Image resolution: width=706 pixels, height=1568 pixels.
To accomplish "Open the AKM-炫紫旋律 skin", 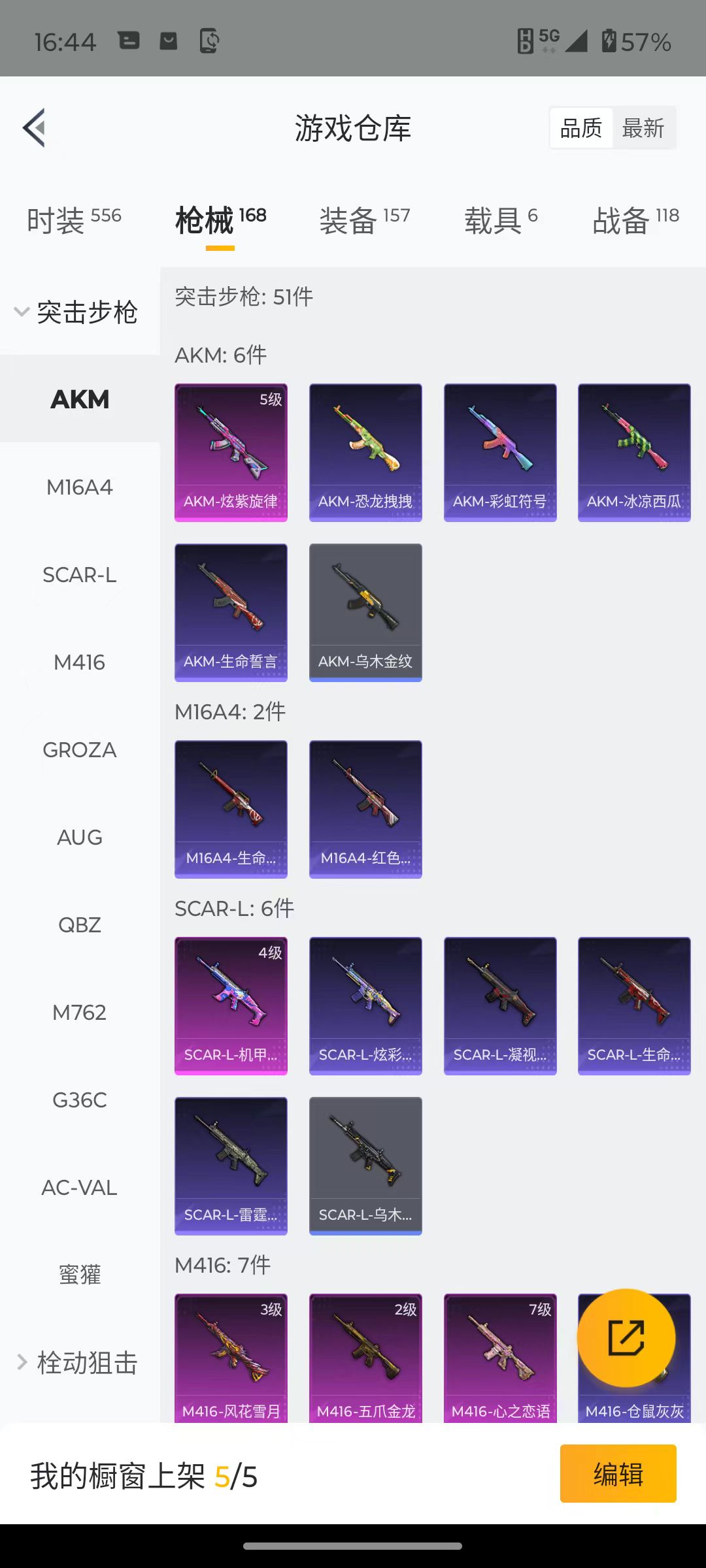I will pos(231,452).
